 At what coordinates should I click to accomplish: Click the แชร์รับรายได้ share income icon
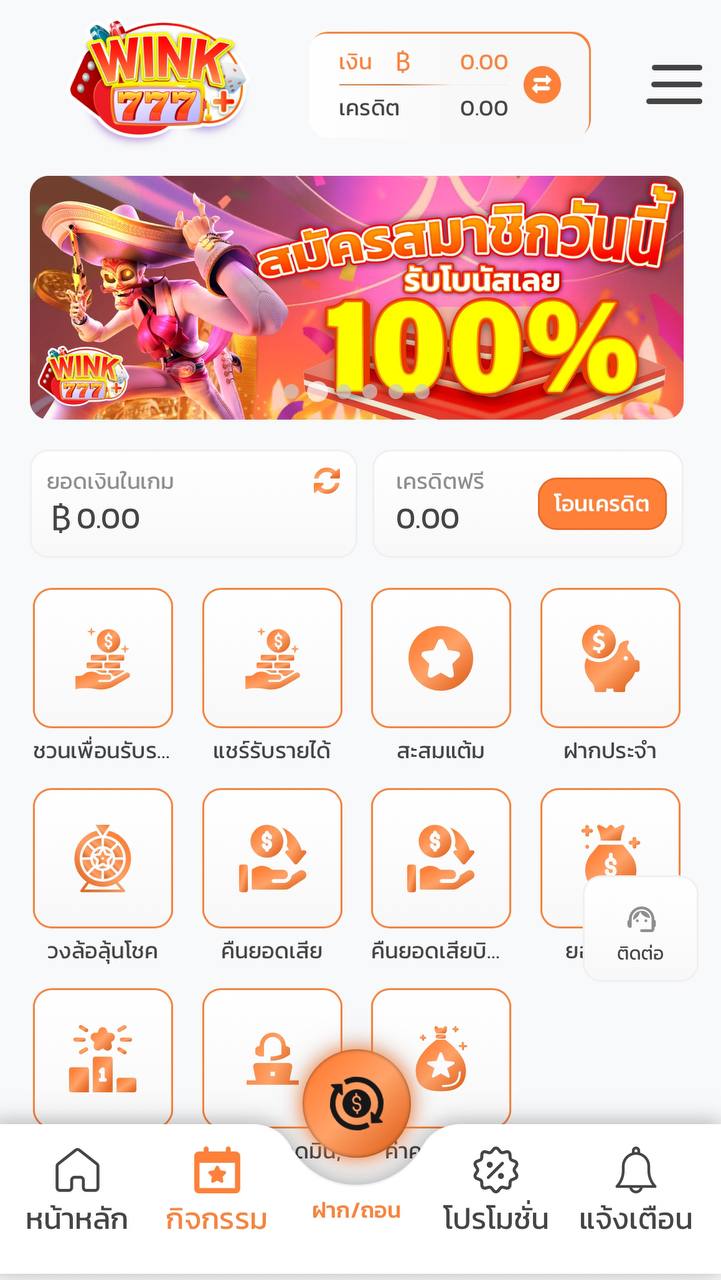(272, 657)
